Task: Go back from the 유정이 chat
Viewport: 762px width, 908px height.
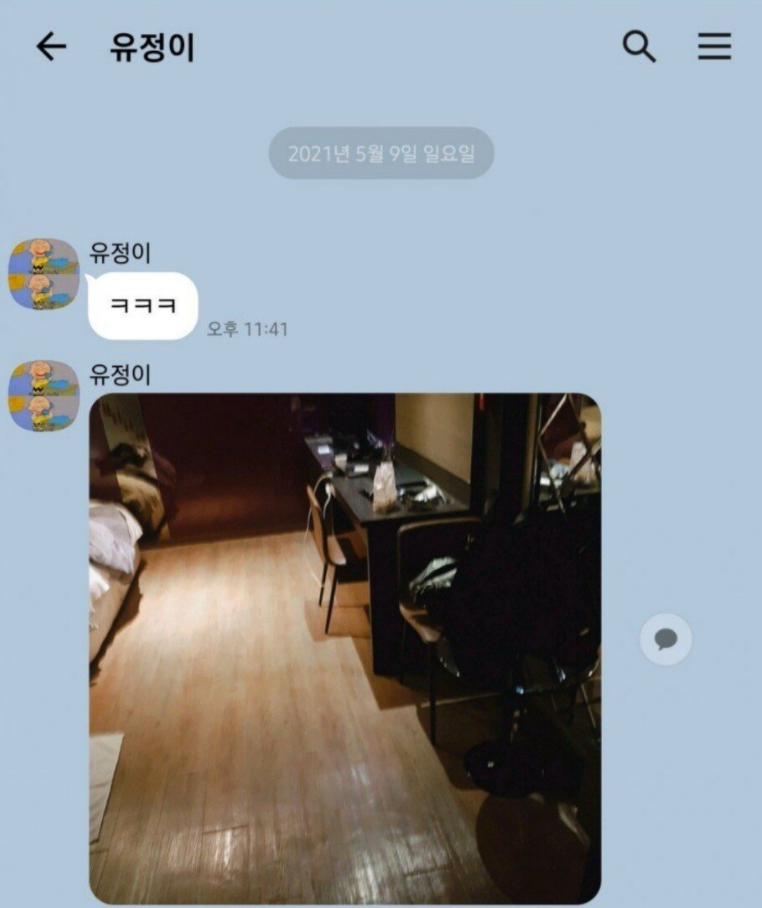Action: [x=51, y=47]
